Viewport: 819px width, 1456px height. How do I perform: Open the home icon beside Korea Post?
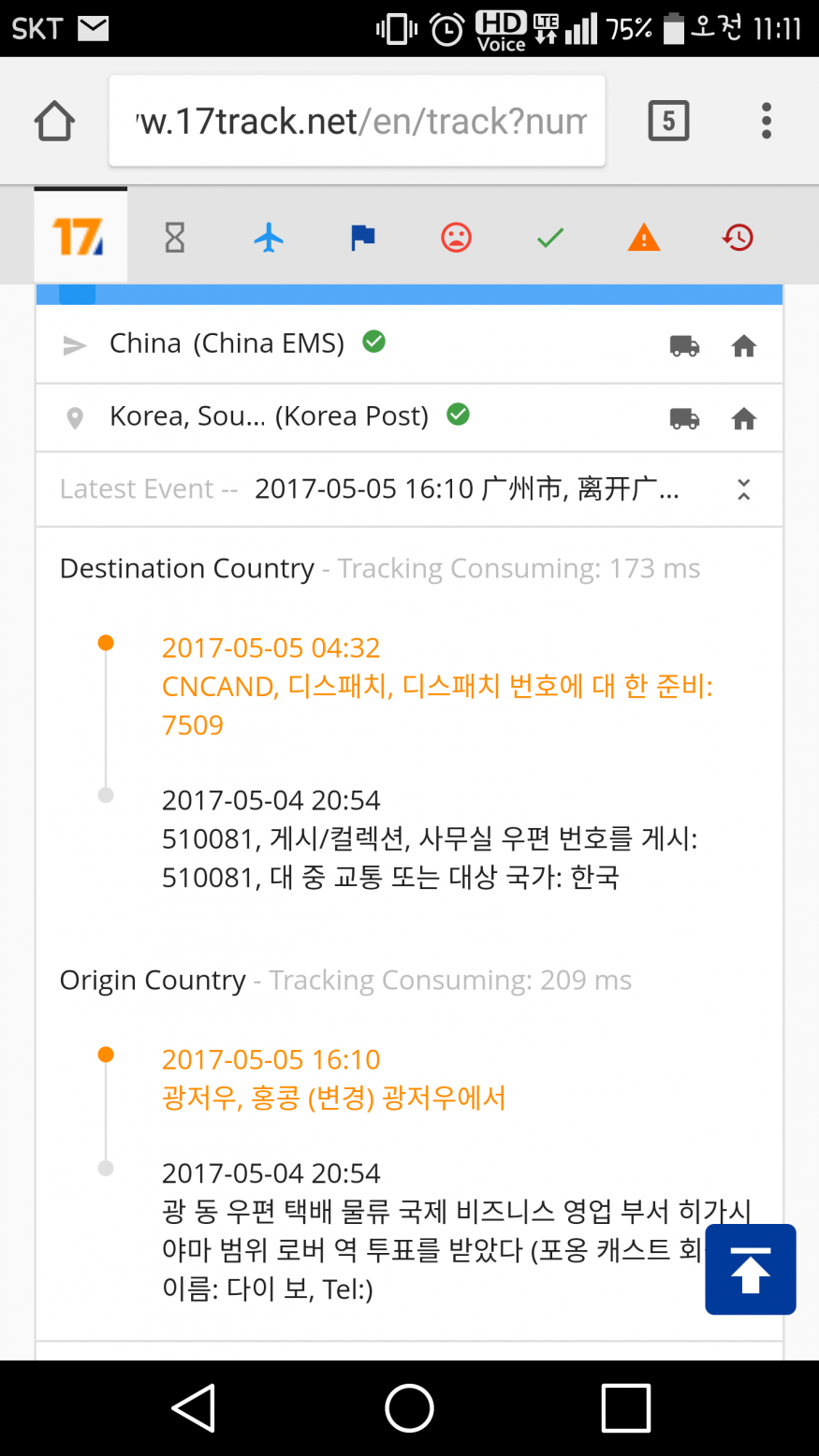[x=744, y=418]
